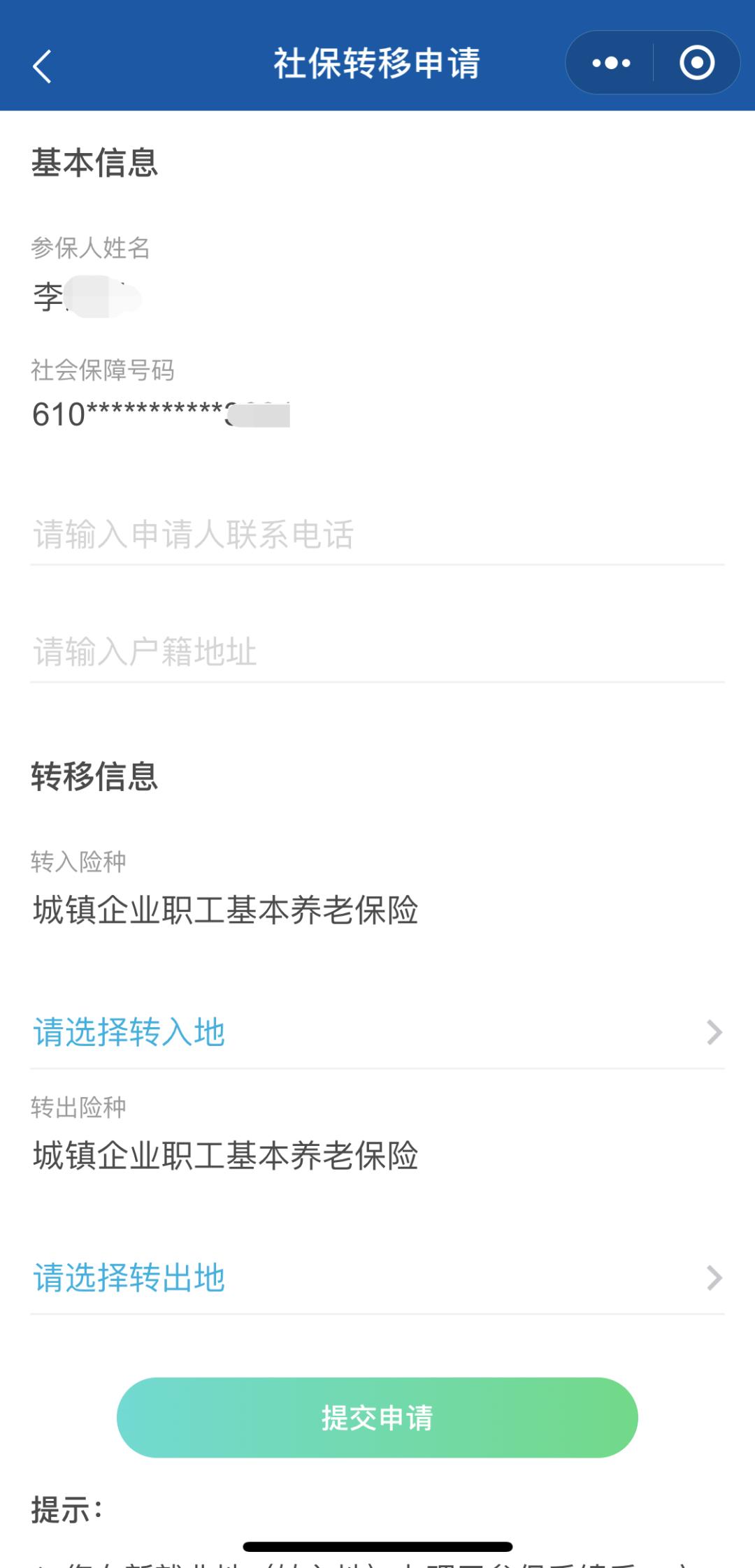
Task: Submit the application with 提交申请
Action: [377, 1418]
